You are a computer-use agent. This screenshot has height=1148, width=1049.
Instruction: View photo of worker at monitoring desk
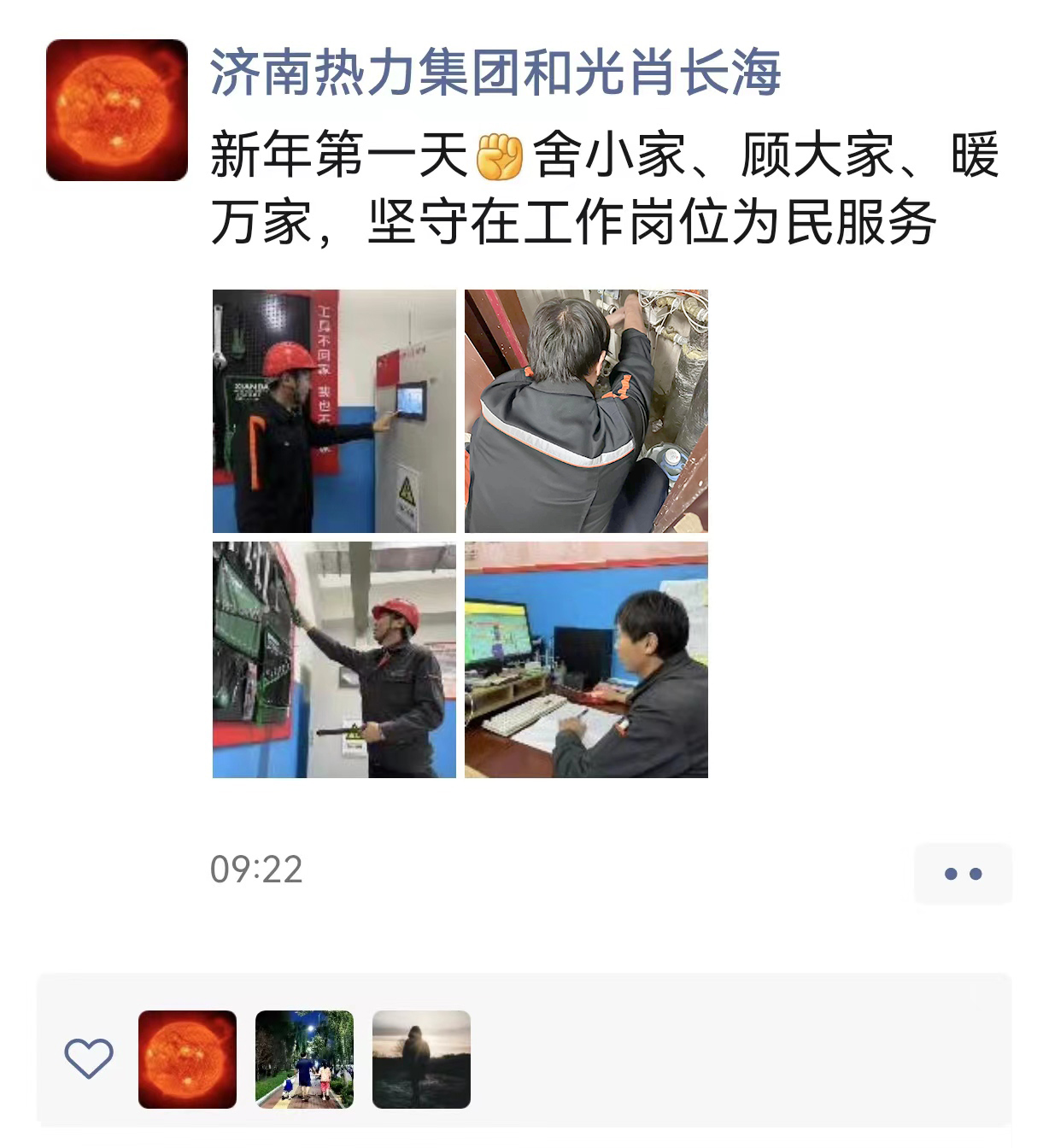pyautogui.click(x=586, y=659)
